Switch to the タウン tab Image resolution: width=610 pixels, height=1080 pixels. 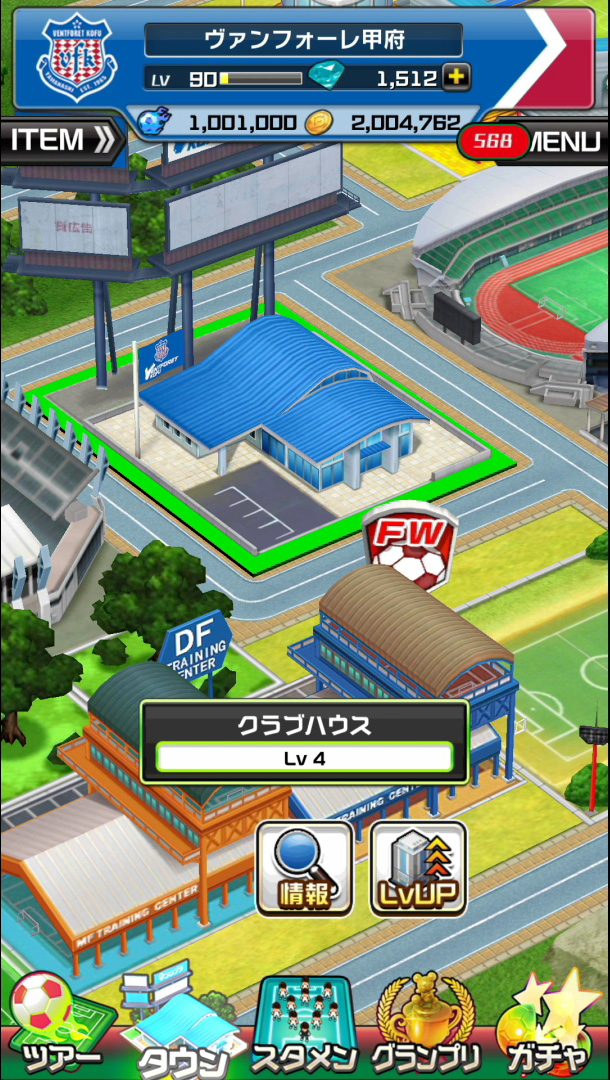click(180, 1028)
